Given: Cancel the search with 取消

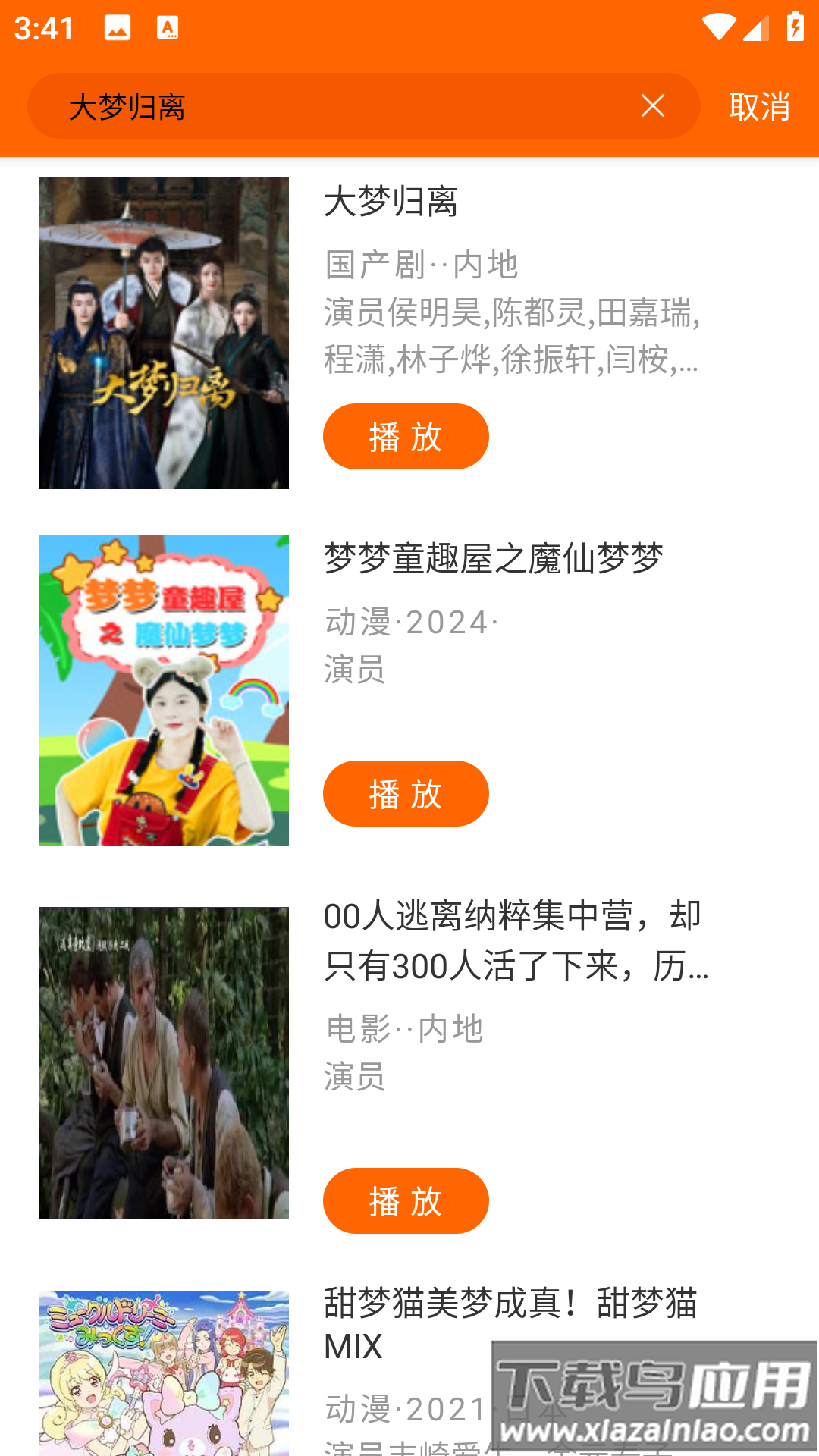Looking at the screenshot, I should [760, 107].
